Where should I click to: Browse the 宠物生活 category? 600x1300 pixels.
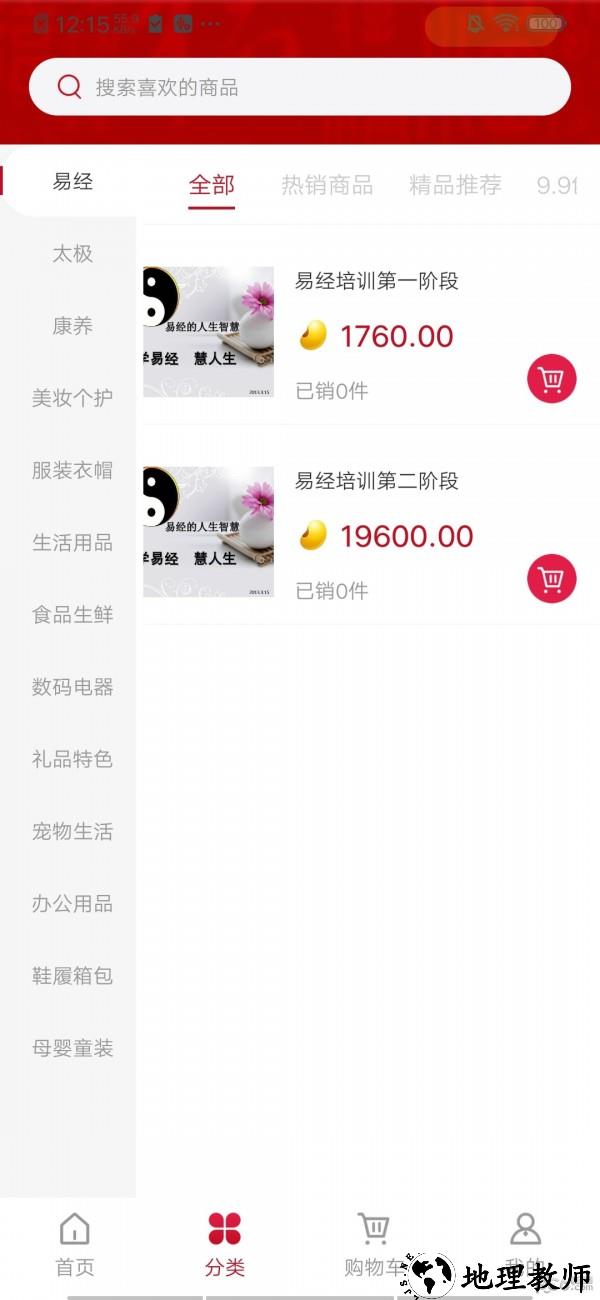coord(72,831)
